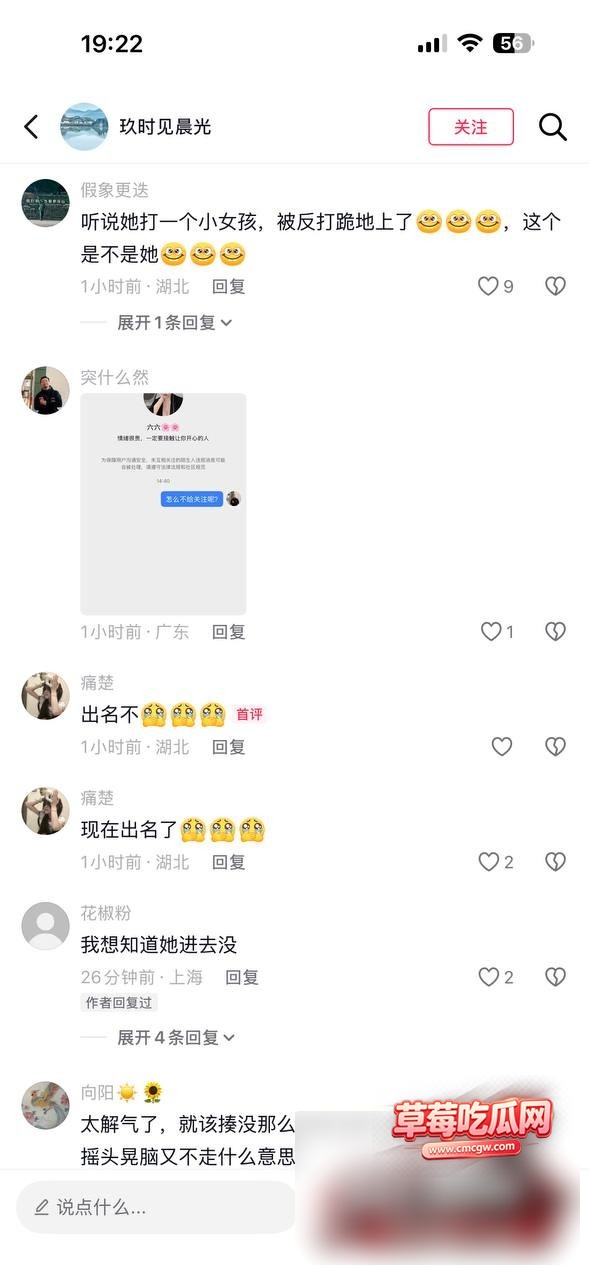Dislike the comment 现在出名了
Screen dimensions: 589x1280
[x=555, y=861]
